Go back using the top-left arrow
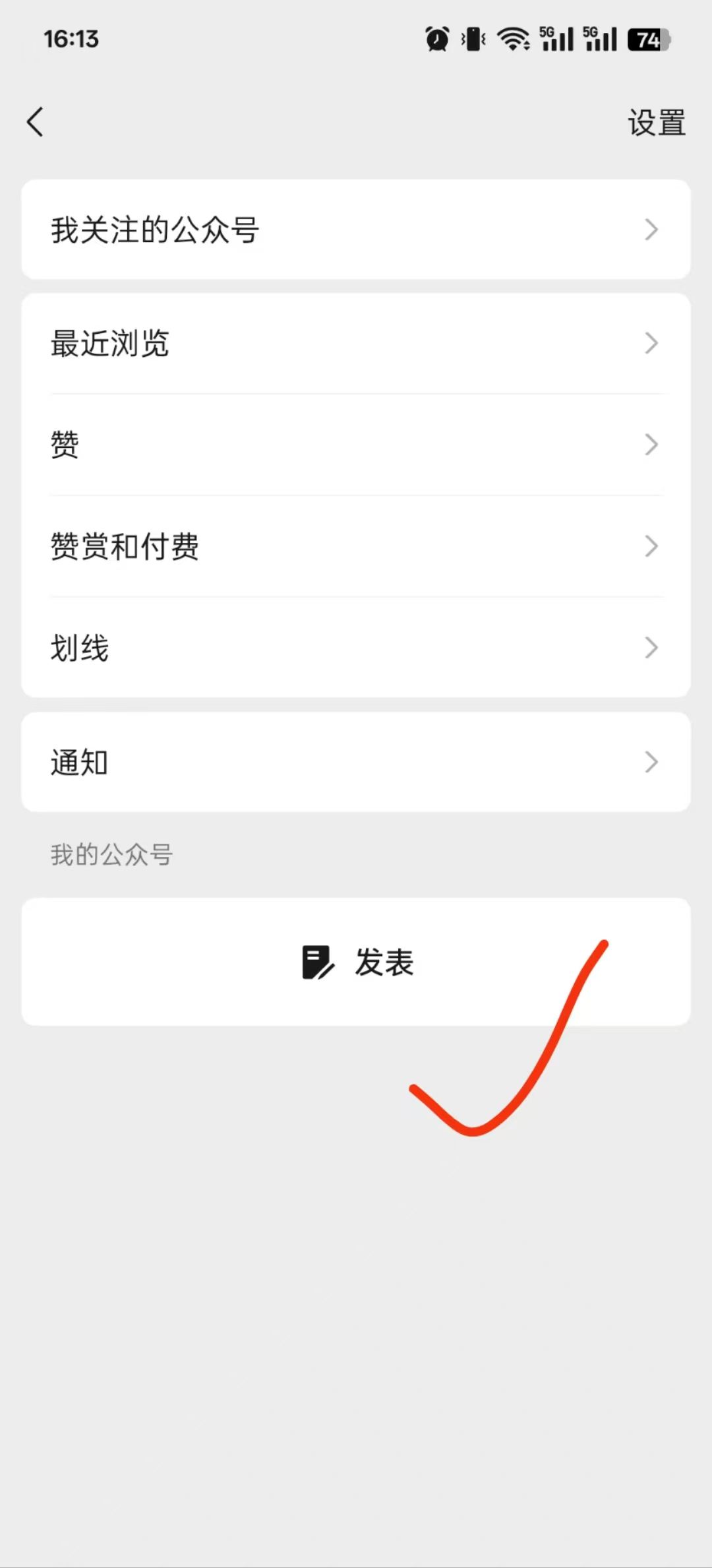 (x=36, y=122)
